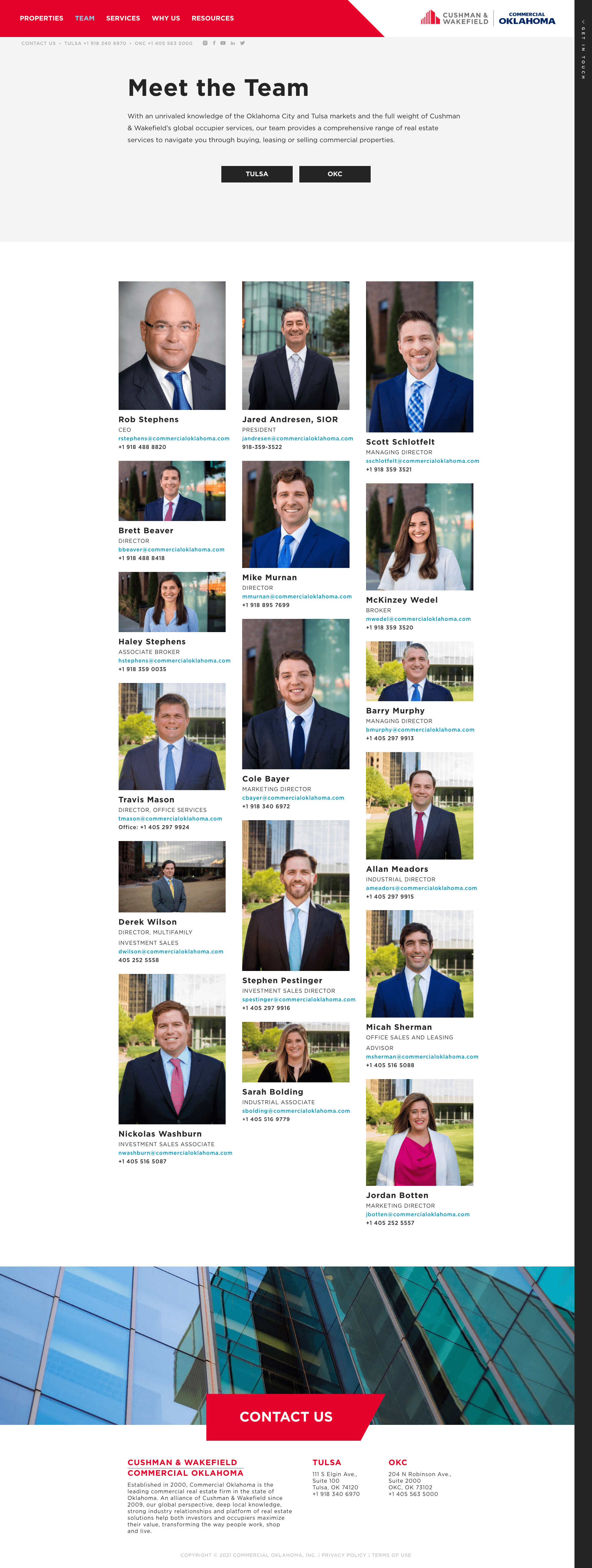This screenshot has width=592, height=1568.
Task: Open the YouTube icon
Action: click(223, 43)
